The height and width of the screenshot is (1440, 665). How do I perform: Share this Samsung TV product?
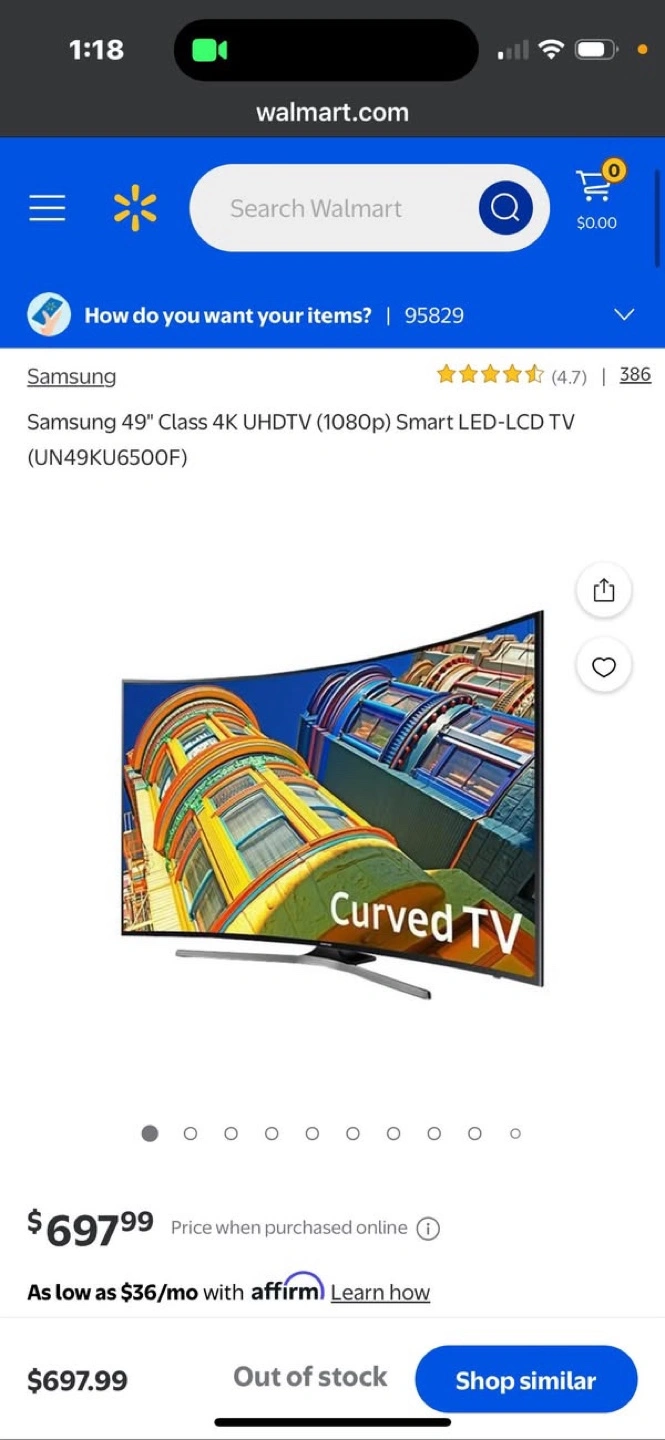(604, 591)
